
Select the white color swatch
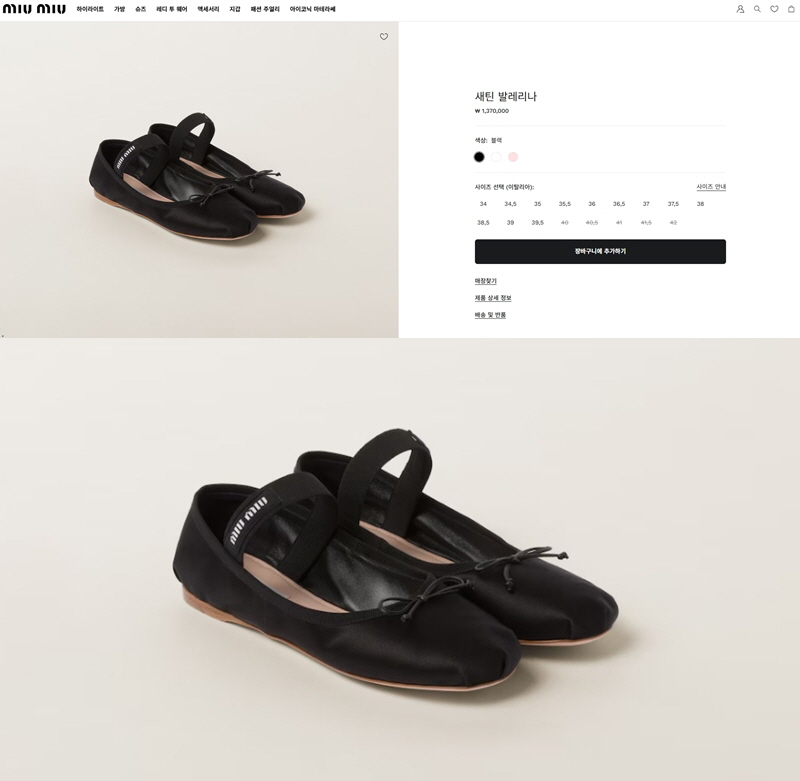point(496,157)
